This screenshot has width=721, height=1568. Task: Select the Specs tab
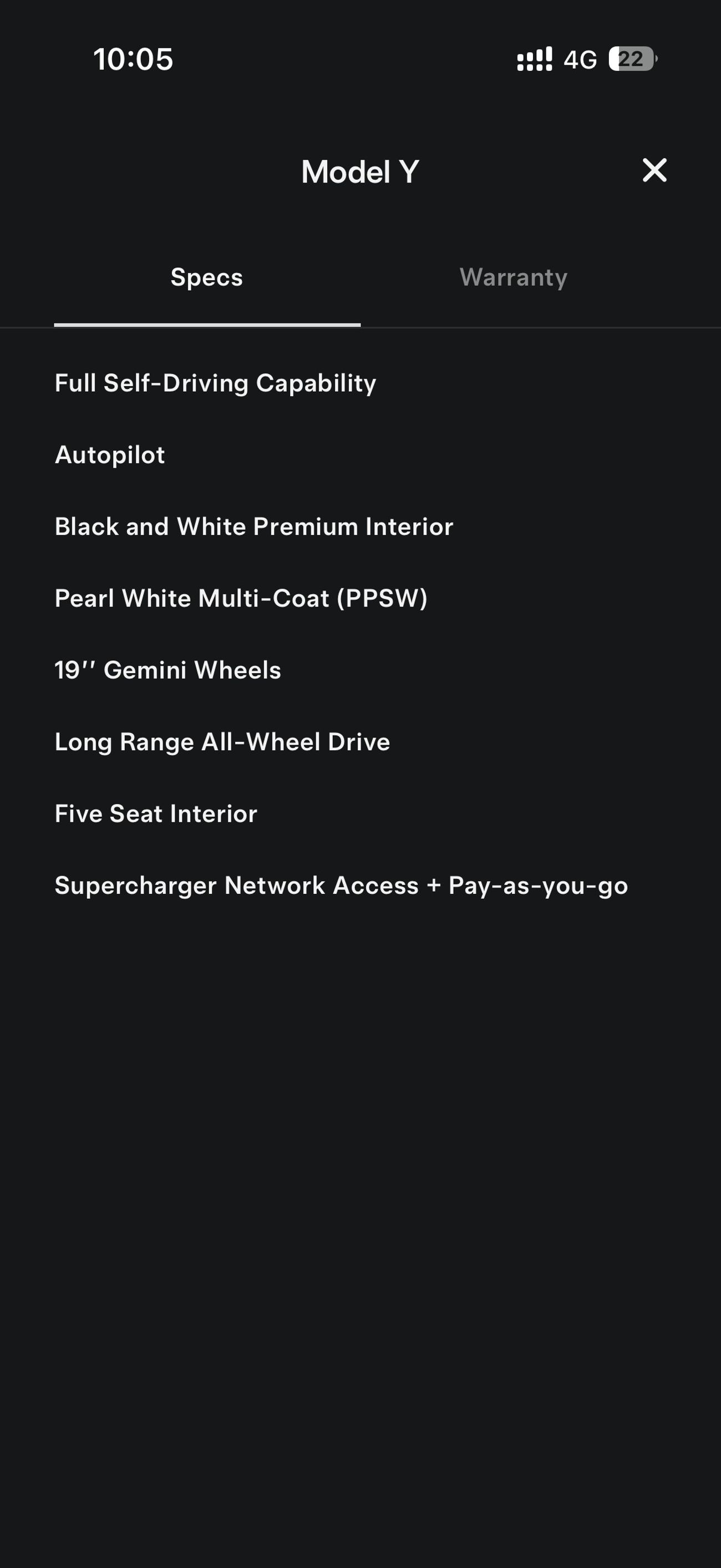click(x=207, y=277)
